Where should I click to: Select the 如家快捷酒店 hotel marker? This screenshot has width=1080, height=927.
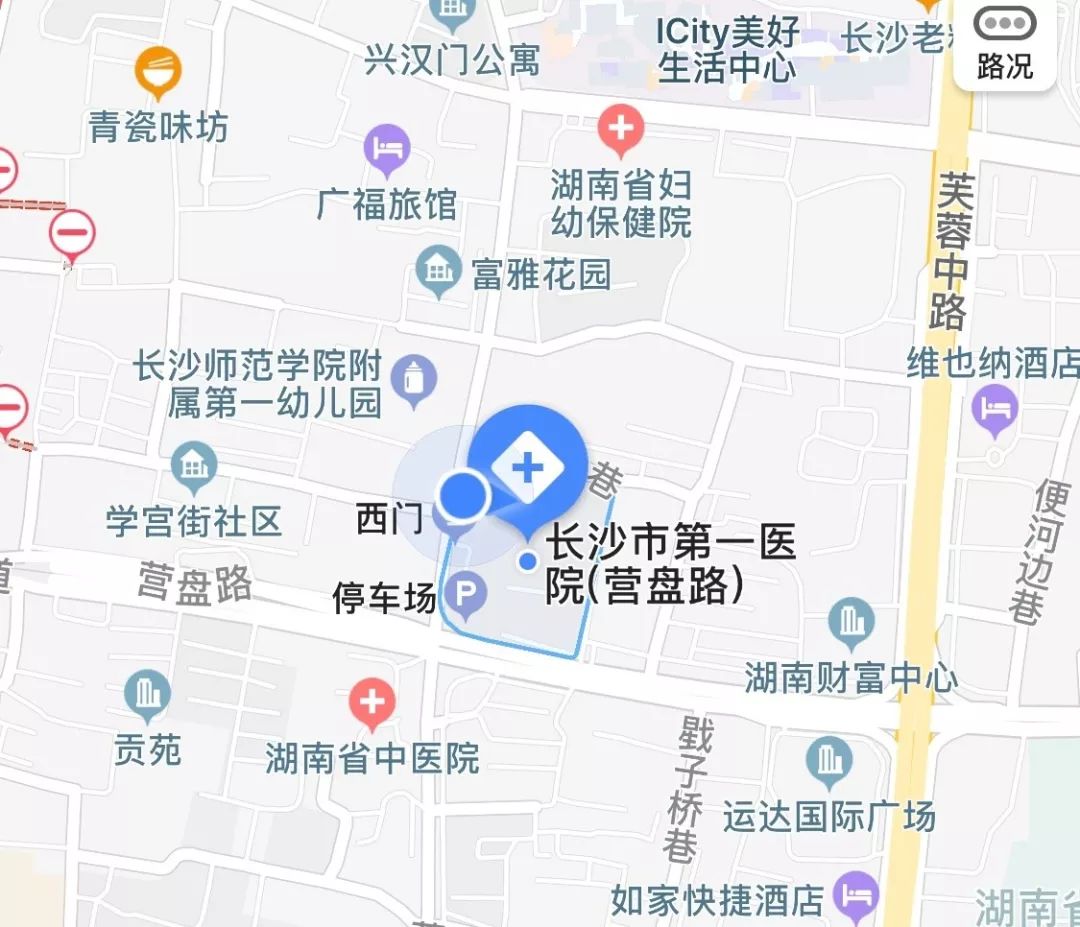pos(855,893)
